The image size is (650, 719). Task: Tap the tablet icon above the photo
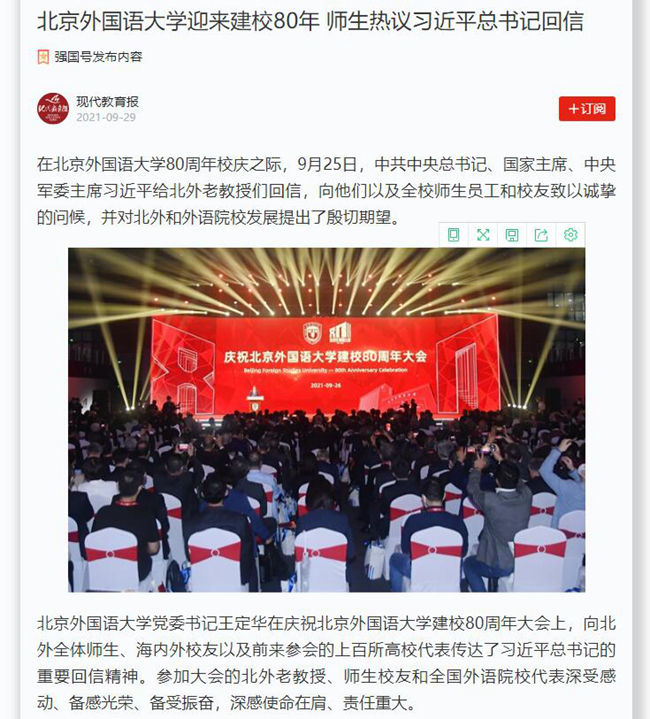point(453,235)
